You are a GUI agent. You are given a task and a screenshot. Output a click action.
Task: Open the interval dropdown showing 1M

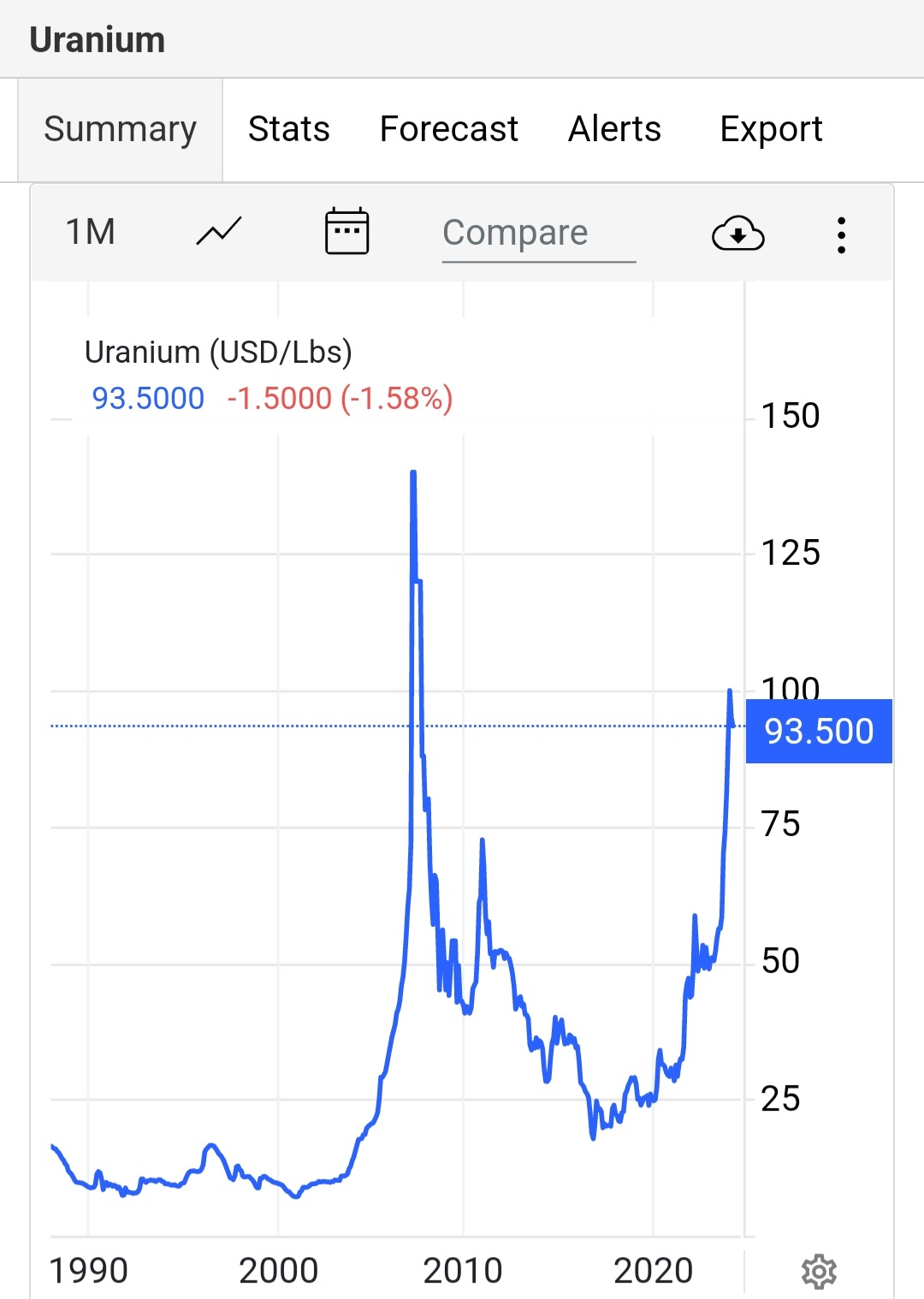90,232
